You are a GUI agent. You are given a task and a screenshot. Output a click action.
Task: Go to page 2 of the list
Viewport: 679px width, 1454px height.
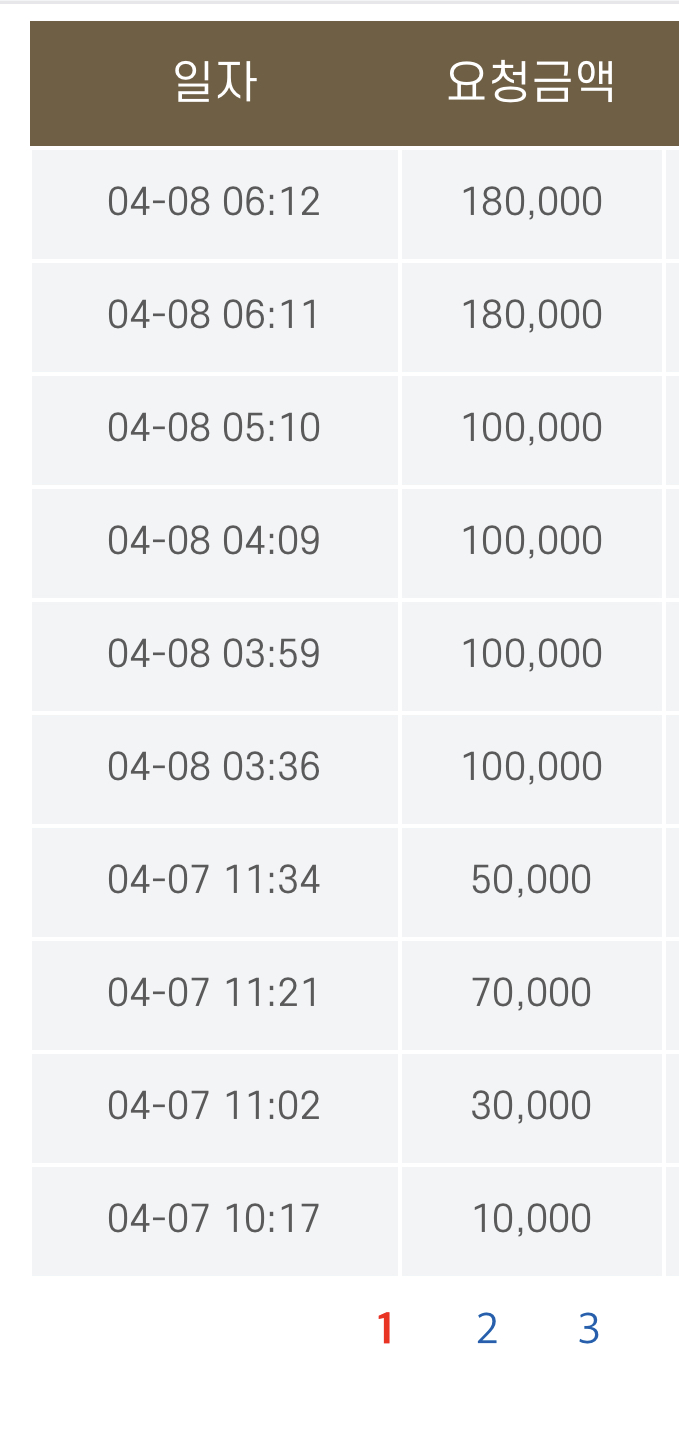[487, 1328]
